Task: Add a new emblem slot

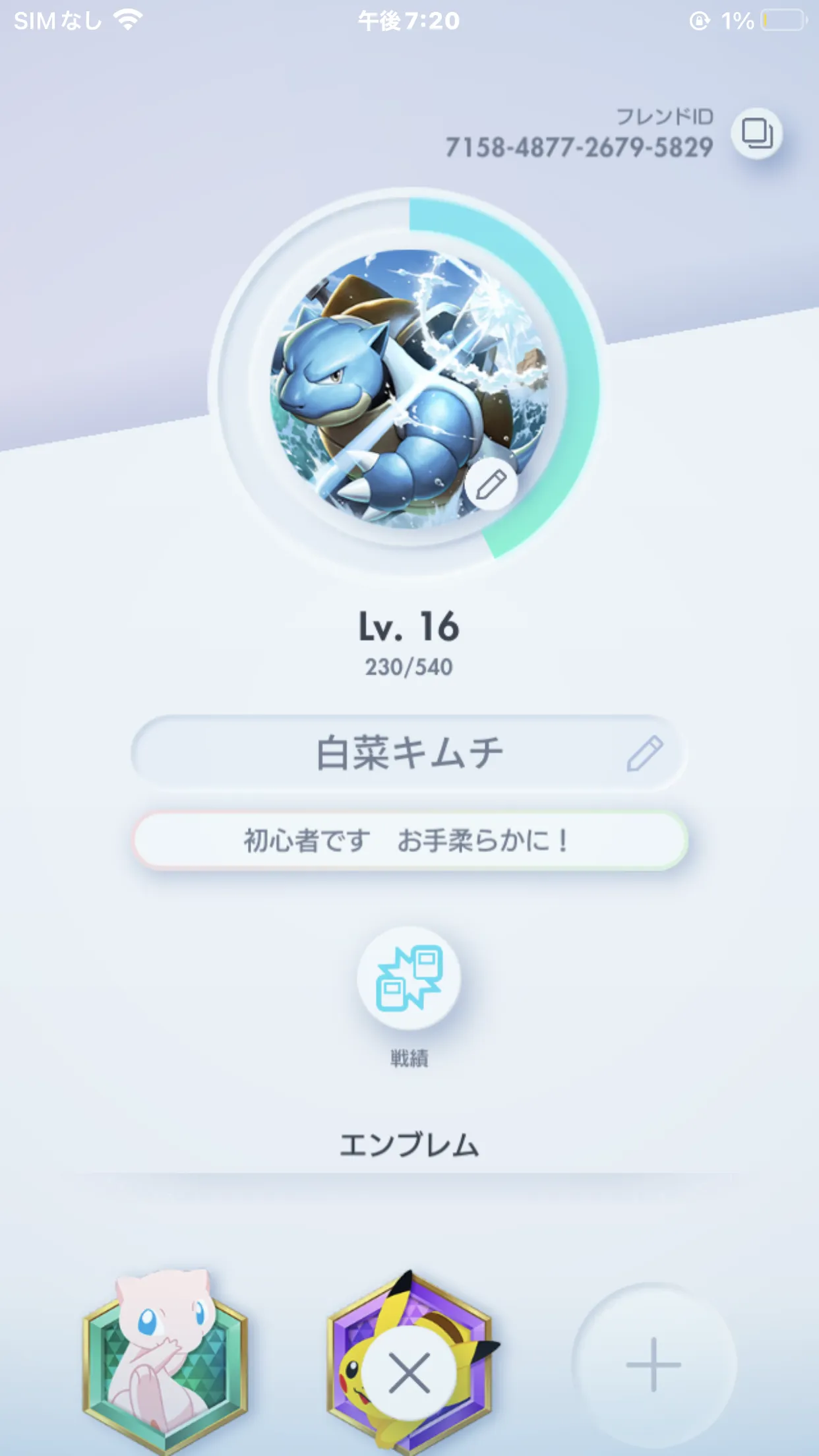Action: [x=653, y=1364]
